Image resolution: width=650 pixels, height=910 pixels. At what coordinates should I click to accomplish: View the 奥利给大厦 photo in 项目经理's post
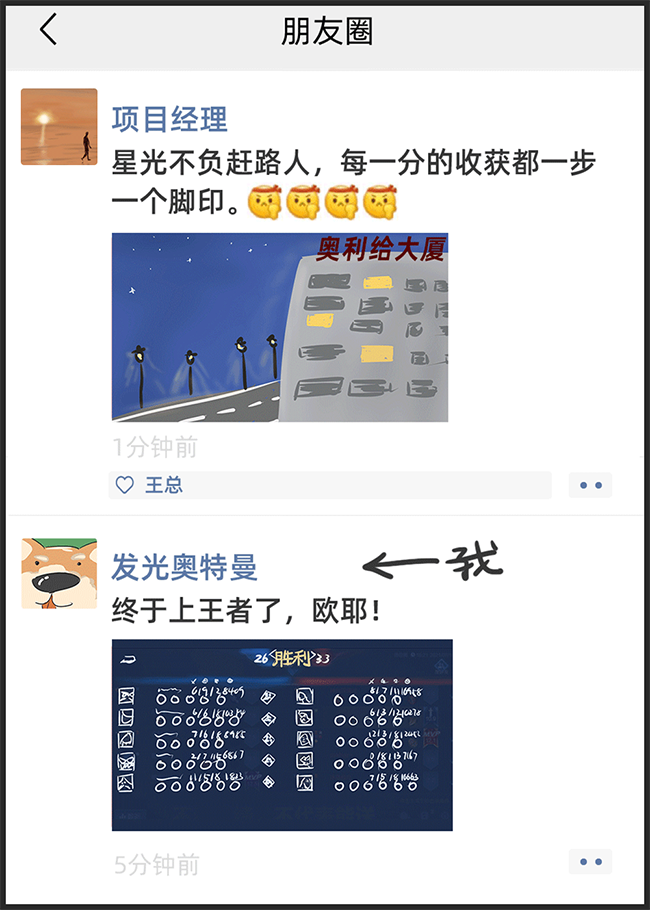click(x=279, y=327)
